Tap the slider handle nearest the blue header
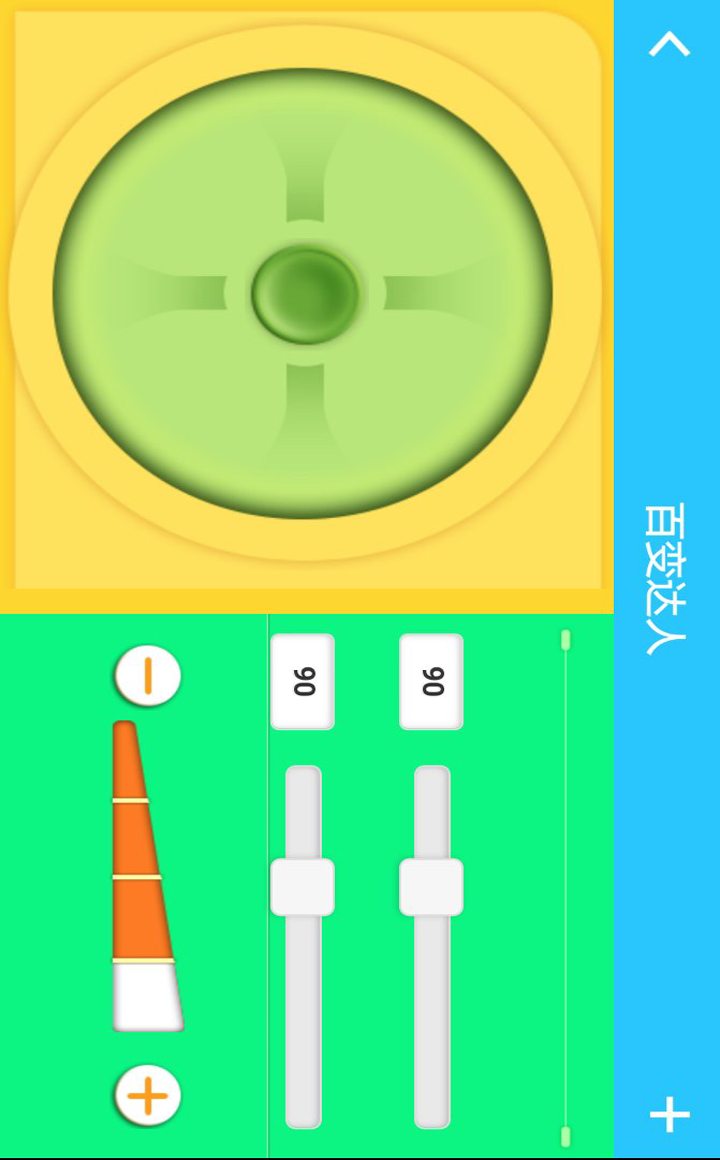The height and width of the screenshot is (1160, 720). (x=431, y=887)
